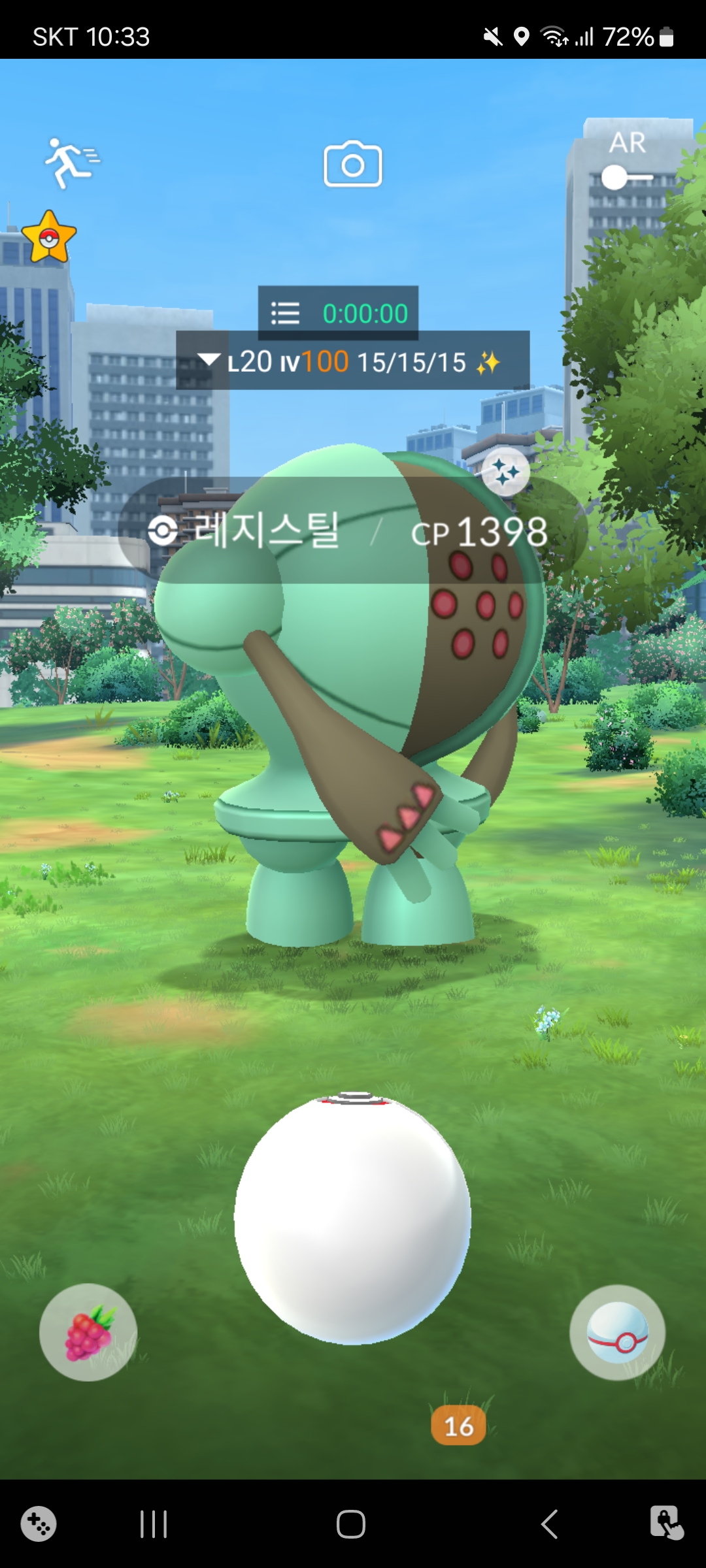Toggle AR mode on
706x1568 pixels.
click(627, 176)
